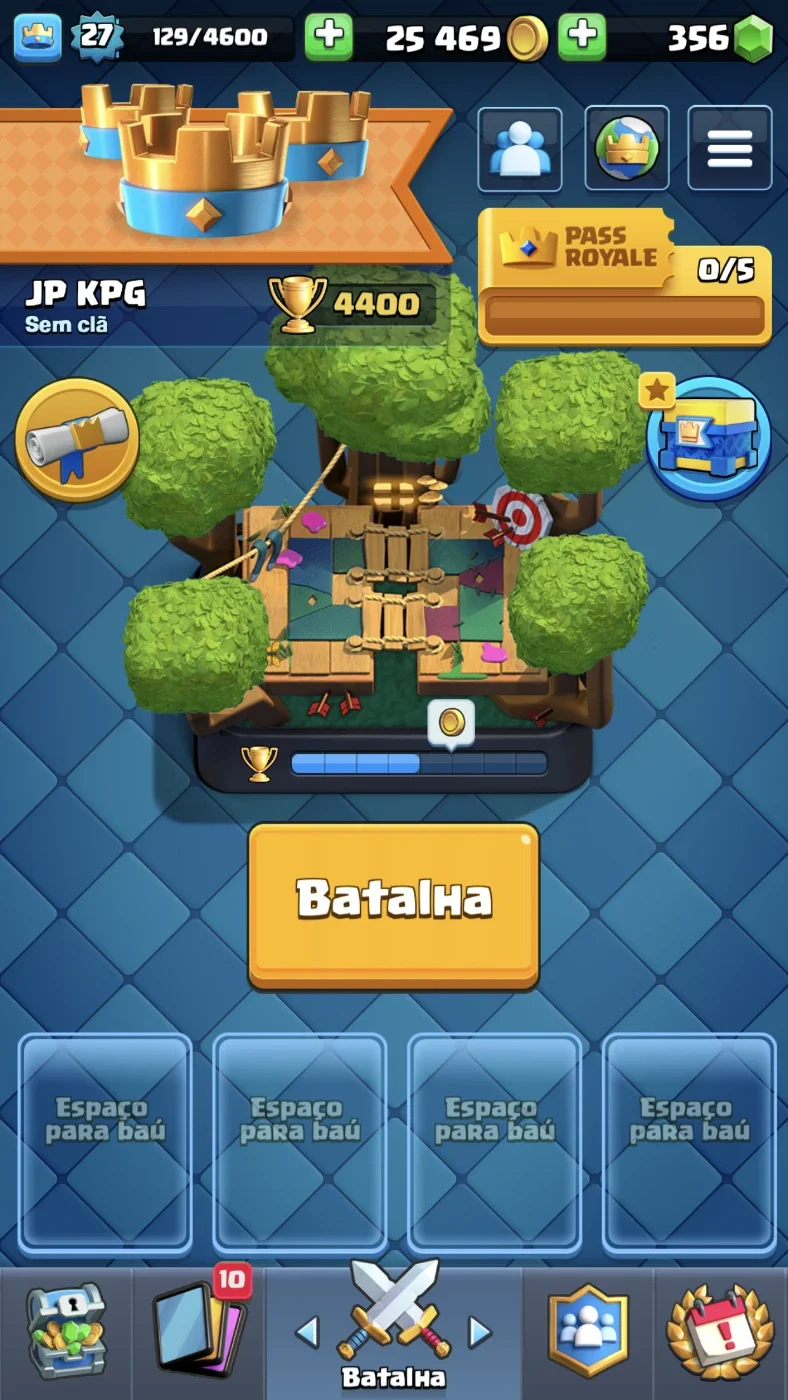Start a match with the Batalha button

(x=393, y=906)
